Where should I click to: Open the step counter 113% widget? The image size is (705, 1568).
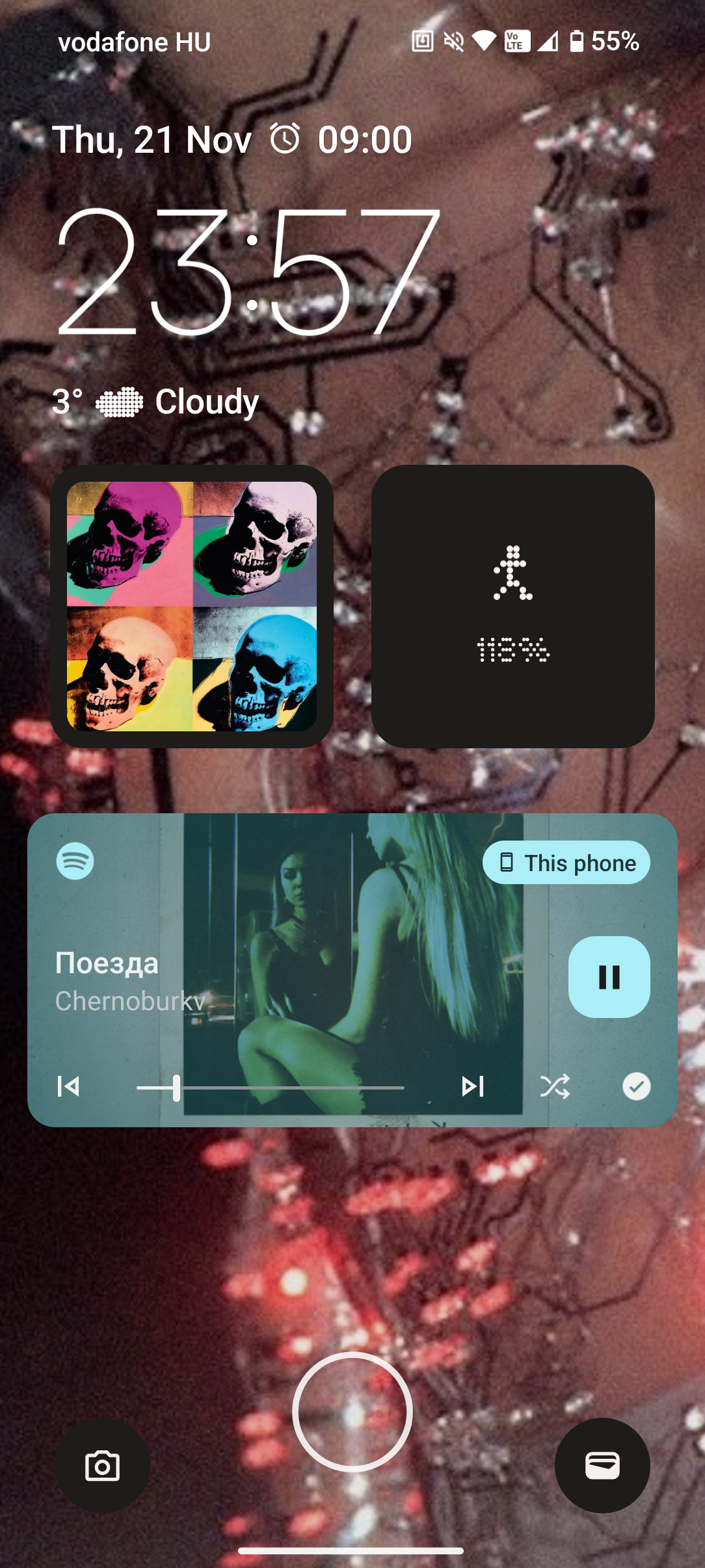tap(512, 606)
